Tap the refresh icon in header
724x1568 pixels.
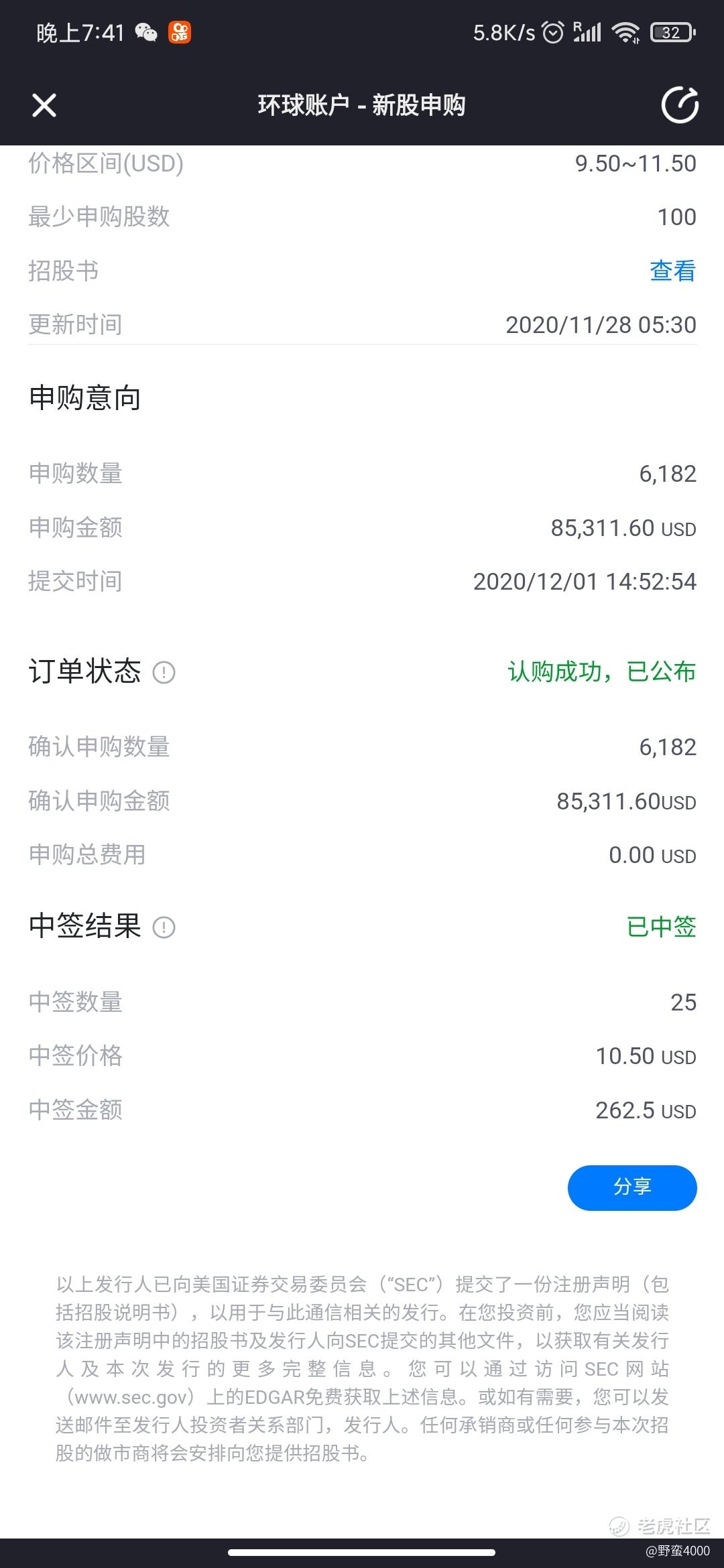tap(680, 105)
